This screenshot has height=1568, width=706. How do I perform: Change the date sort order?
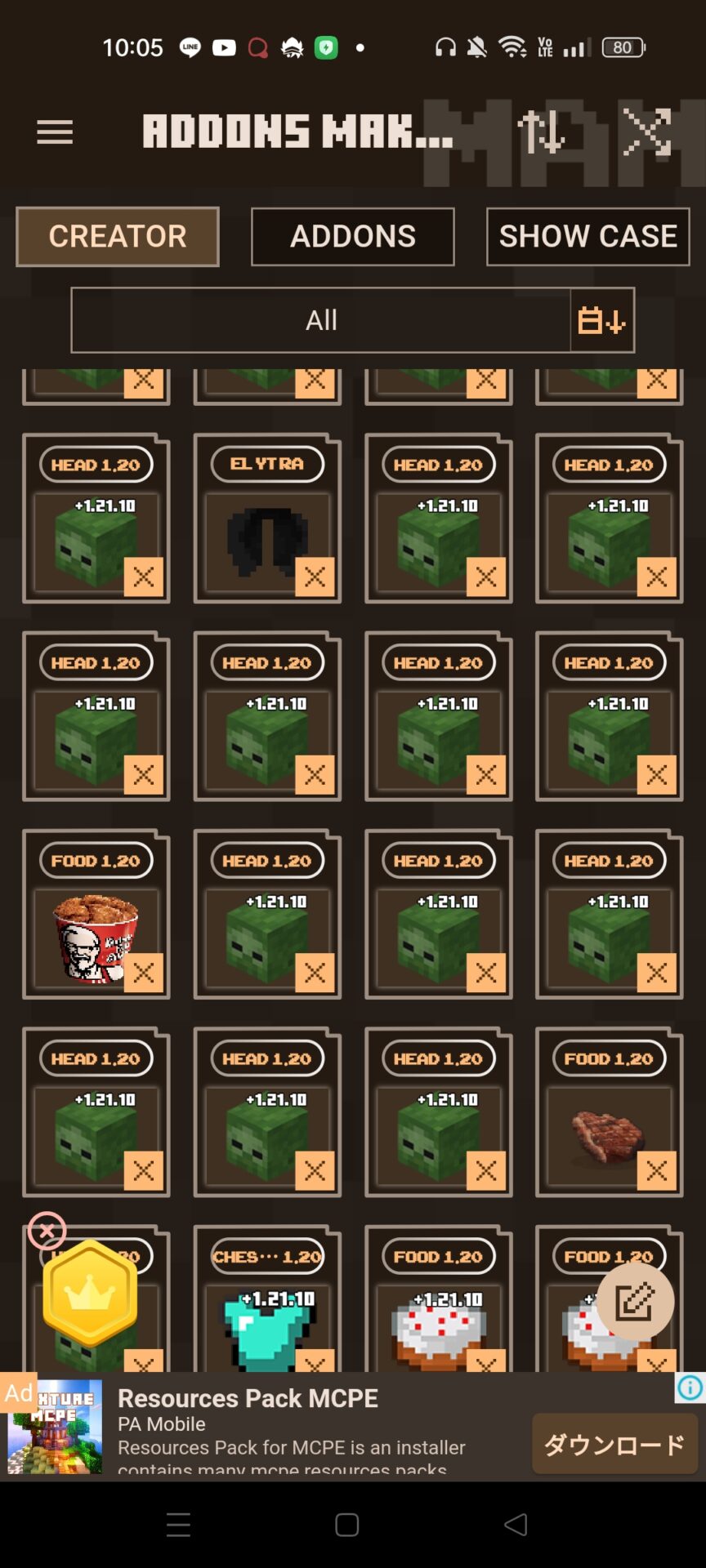click(x=601, y=320)
